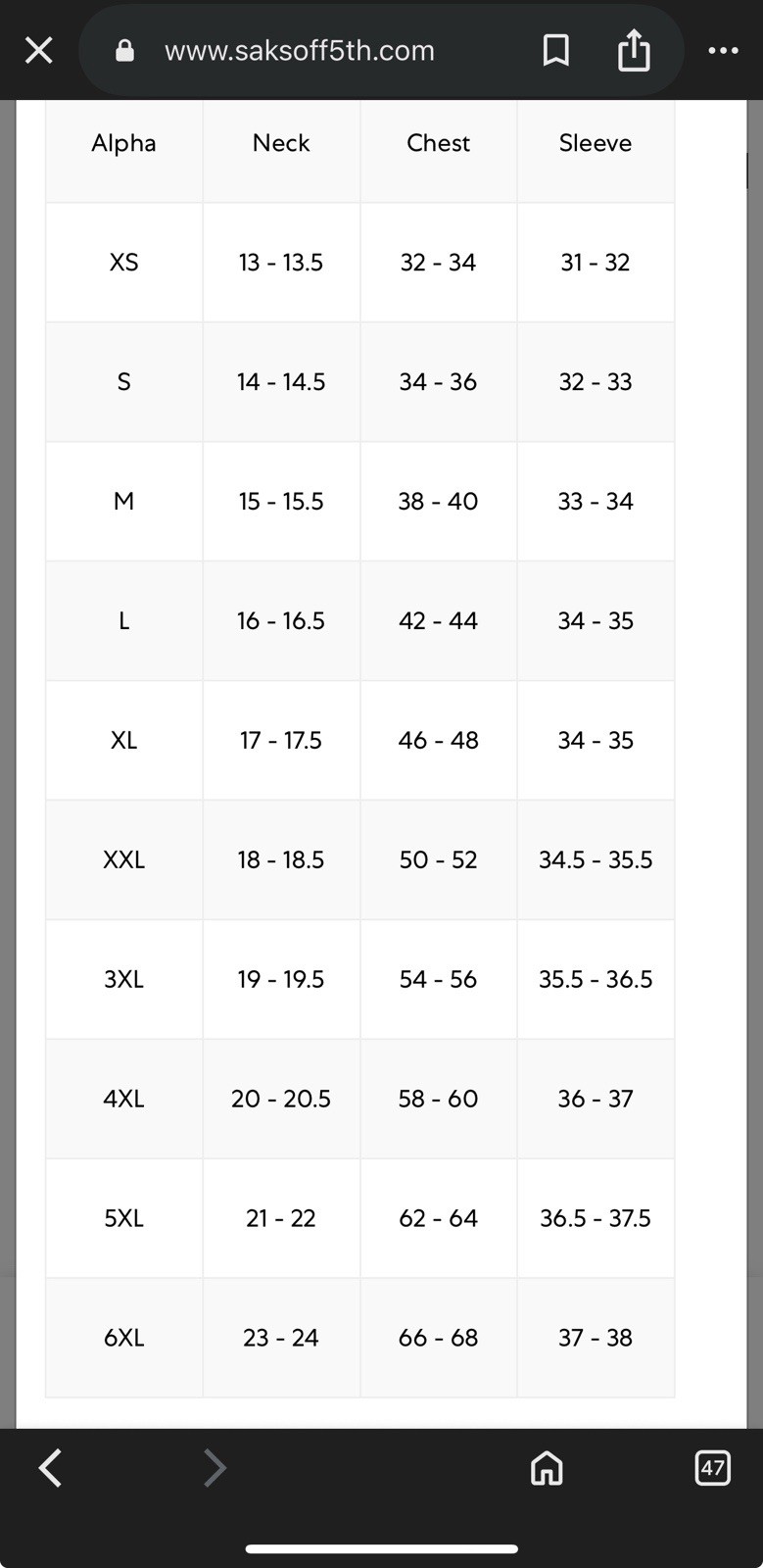Close the in-app browser
The height and width of the screenshot is (1568, 763).
coord(38,50)
